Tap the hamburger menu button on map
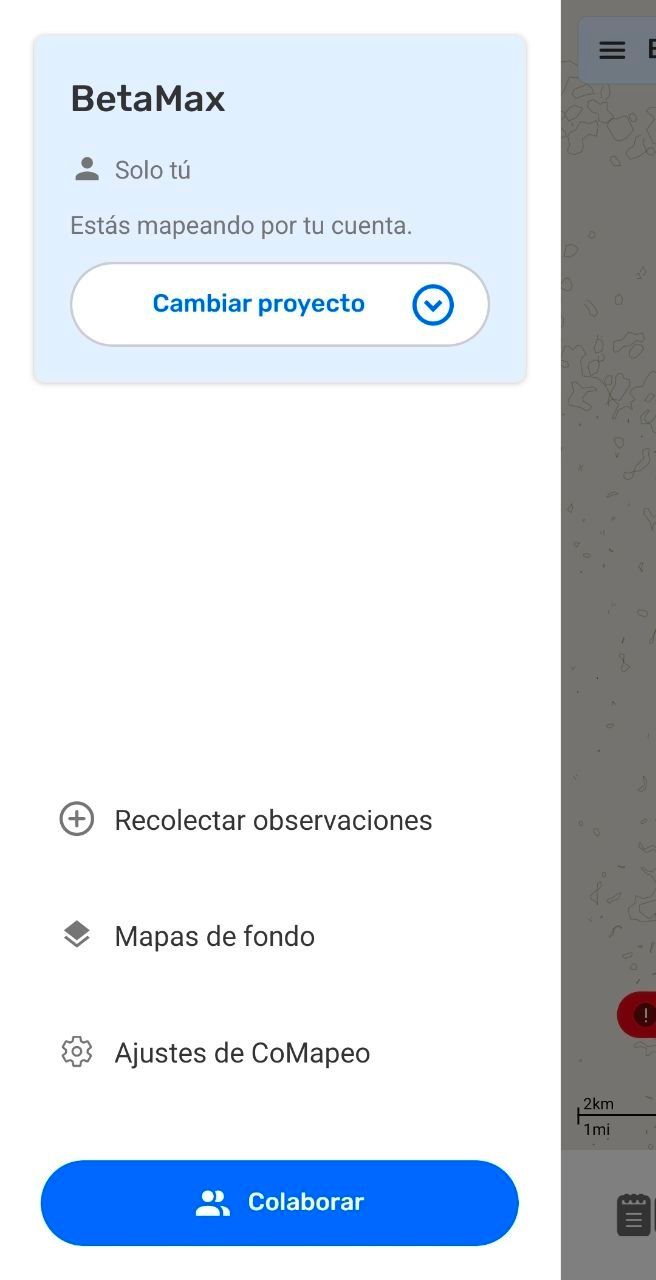656x1280 pixels. pos(612,50)
